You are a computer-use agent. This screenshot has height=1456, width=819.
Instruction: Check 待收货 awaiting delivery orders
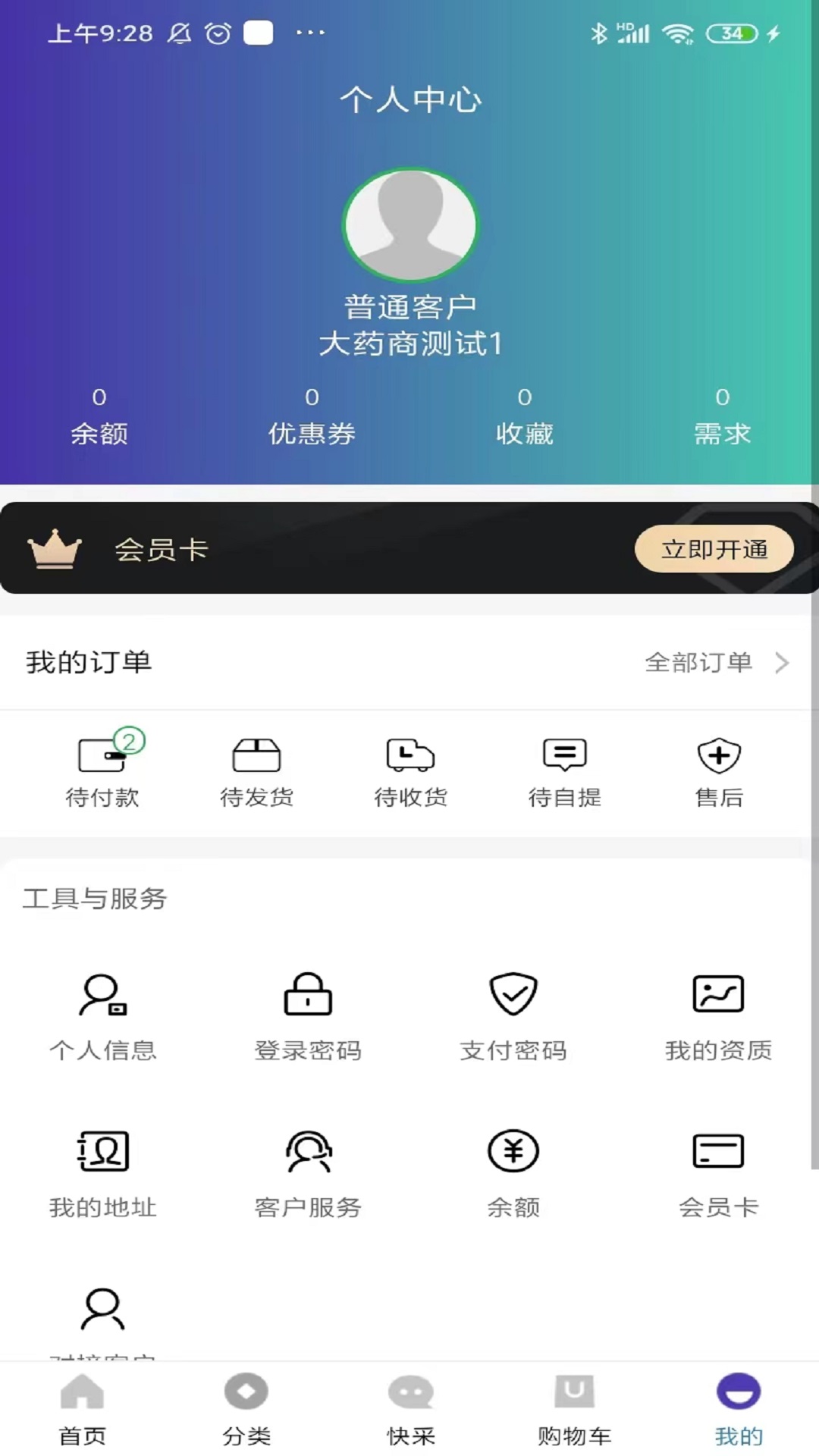[409, 770]
